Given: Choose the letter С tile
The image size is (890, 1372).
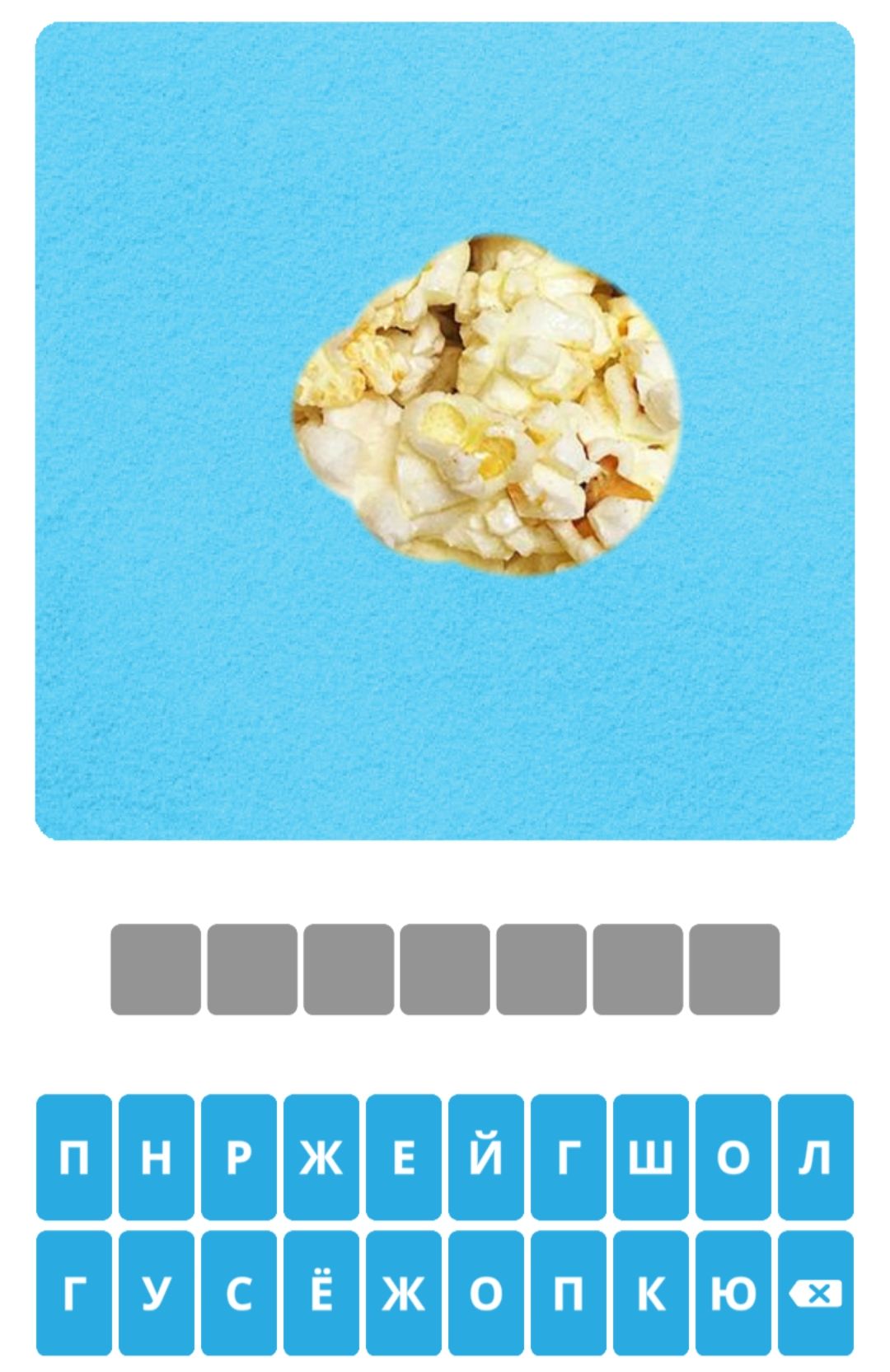Looking at the screenshot, I should [x=239, y=1293].
